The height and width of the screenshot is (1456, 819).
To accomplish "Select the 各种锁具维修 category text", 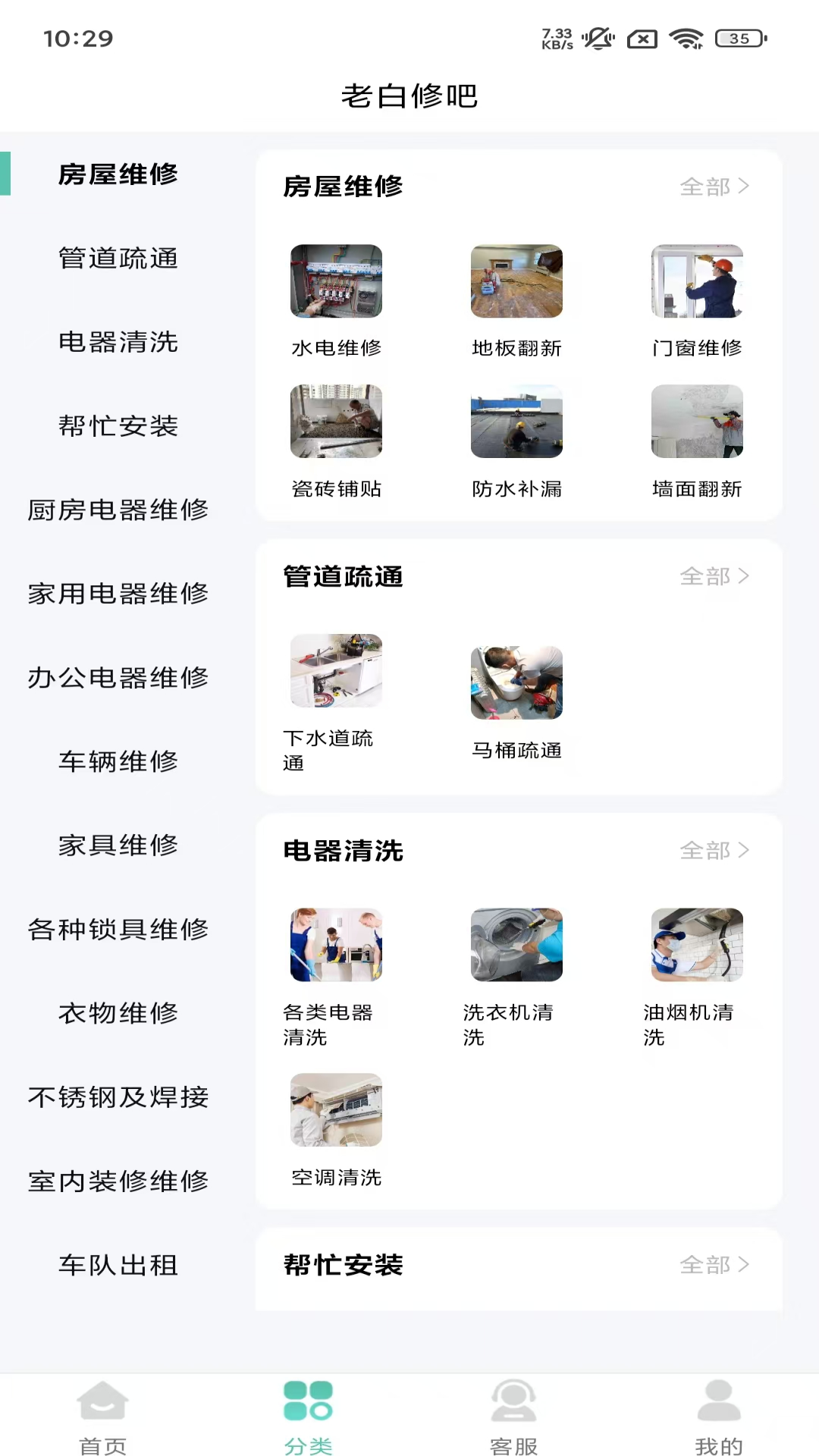I will click(x=118, y=929).
